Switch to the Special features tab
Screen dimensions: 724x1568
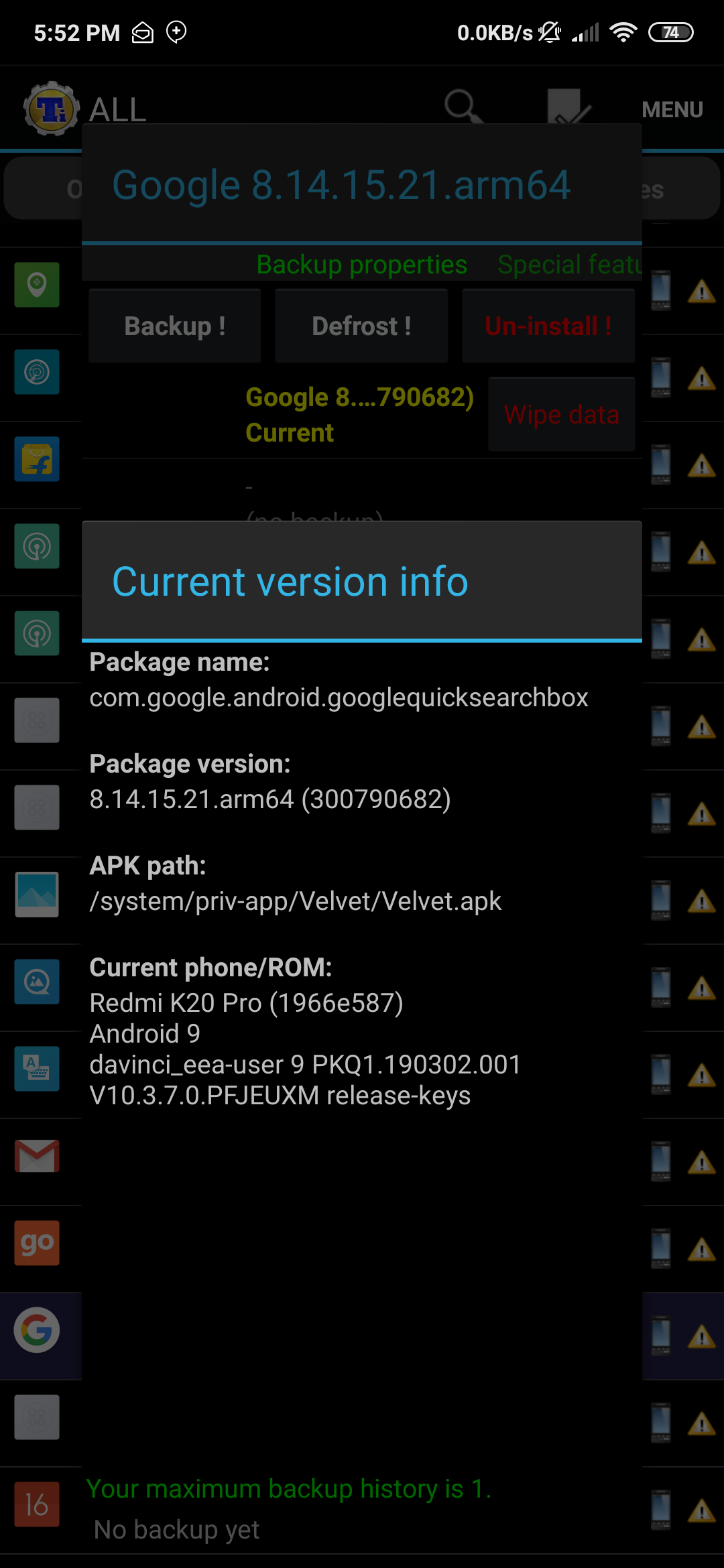570,265
